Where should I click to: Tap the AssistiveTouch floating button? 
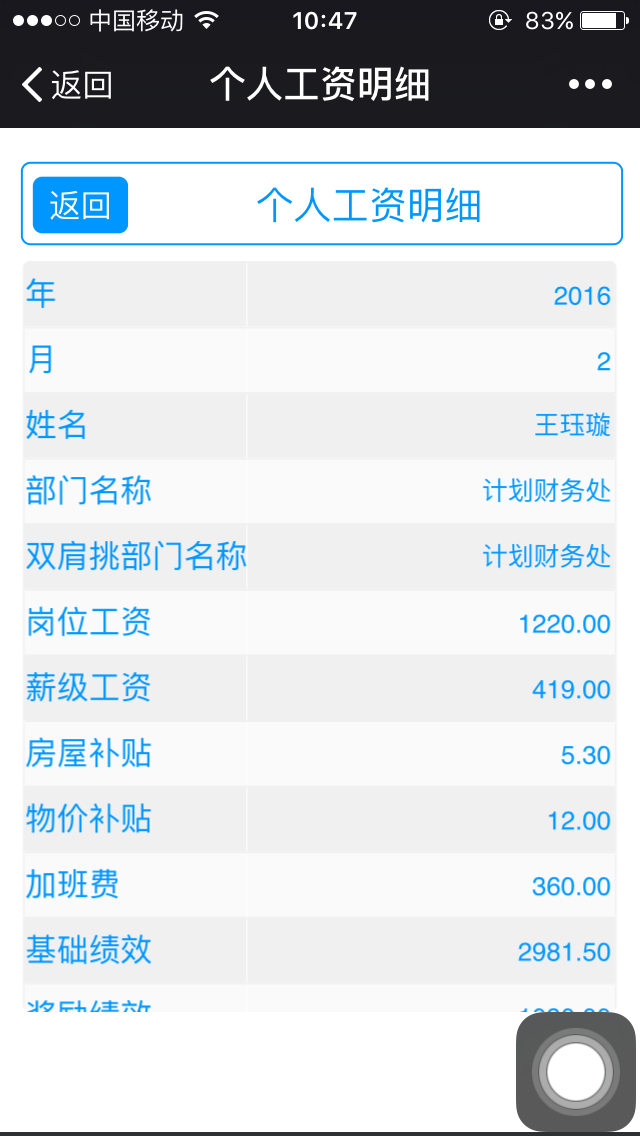[x=576, y=1072]
